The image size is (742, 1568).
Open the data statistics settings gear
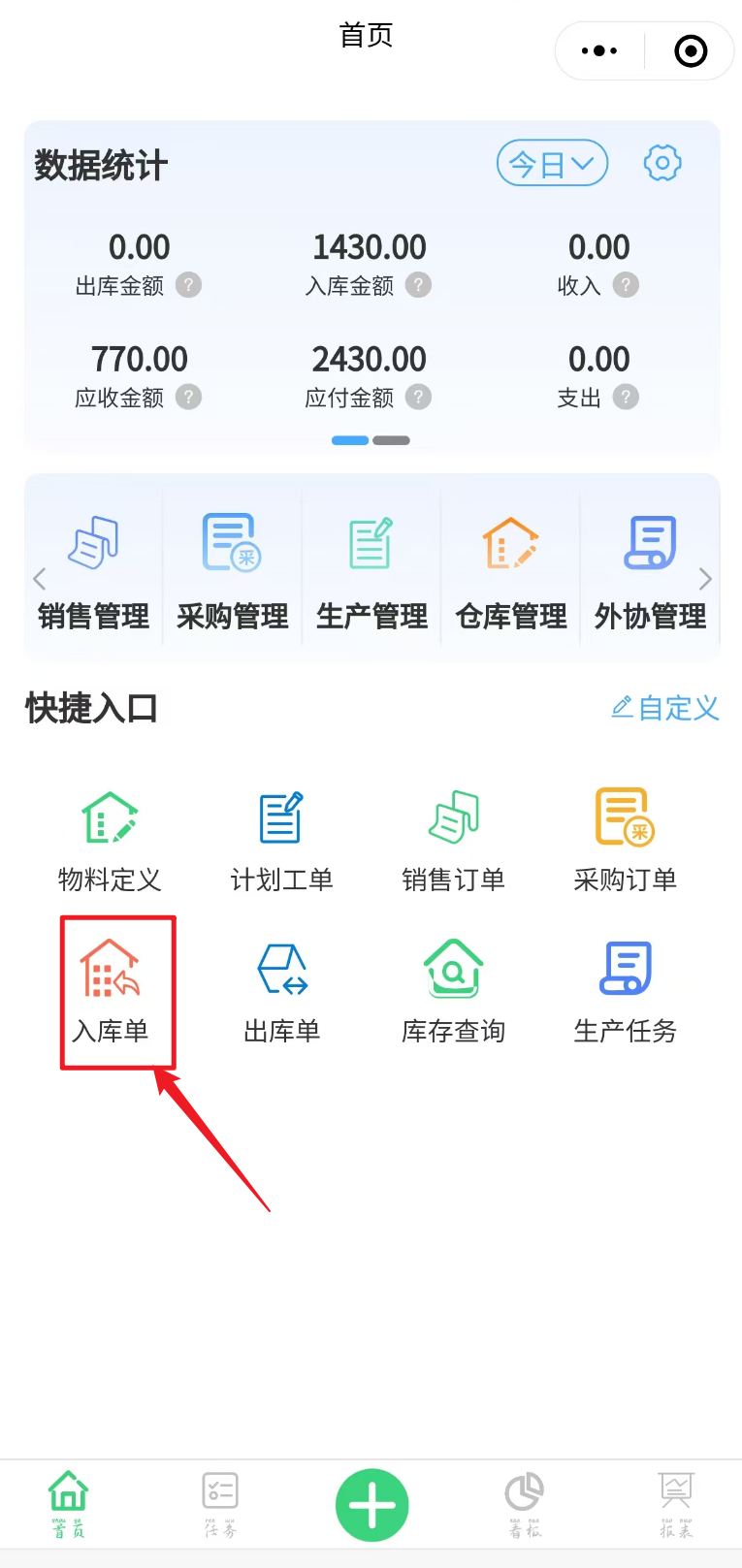662,163
